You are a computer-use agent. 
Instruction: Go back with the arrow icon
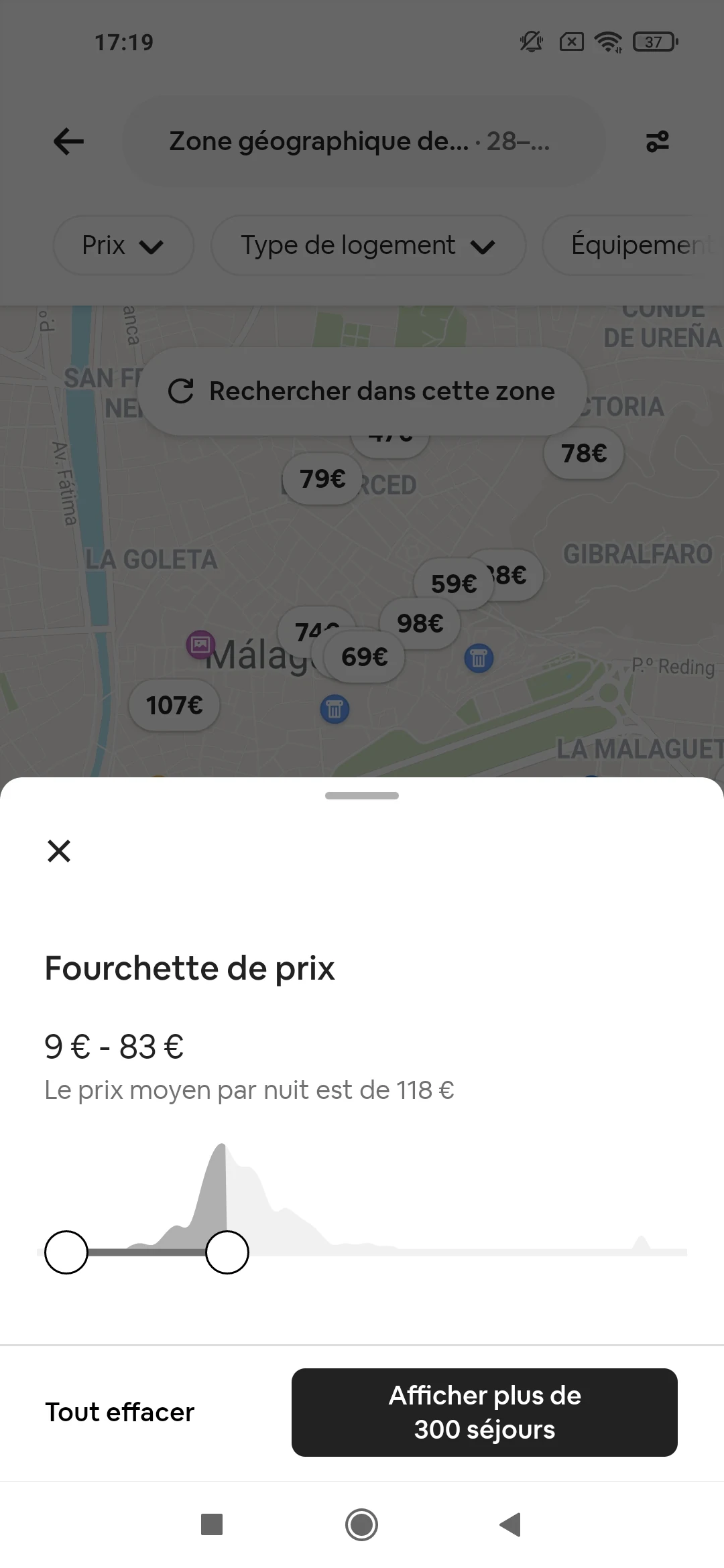coord(68,141)
